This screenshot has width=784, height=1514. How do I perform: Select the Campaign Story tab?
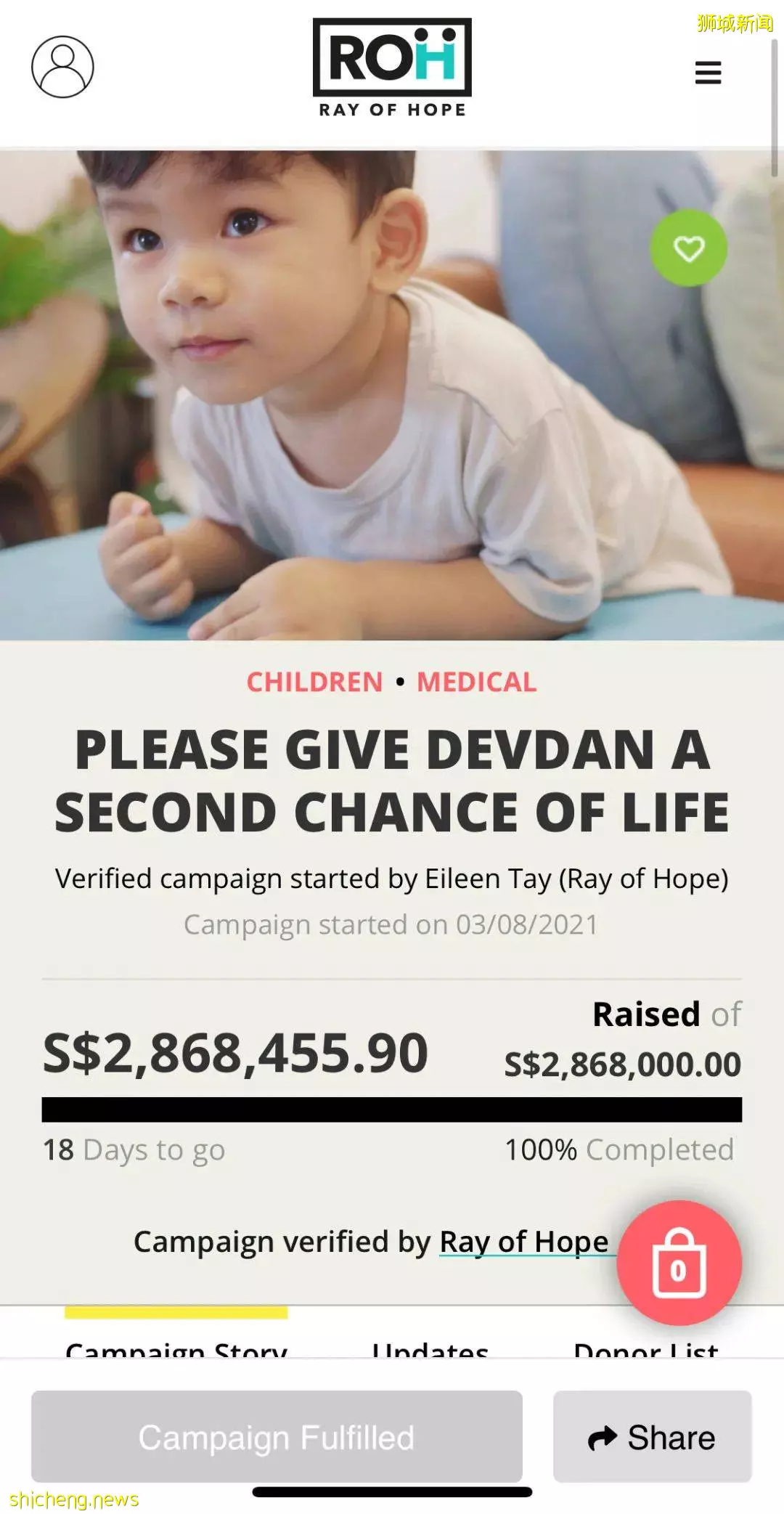[176, 1351]
